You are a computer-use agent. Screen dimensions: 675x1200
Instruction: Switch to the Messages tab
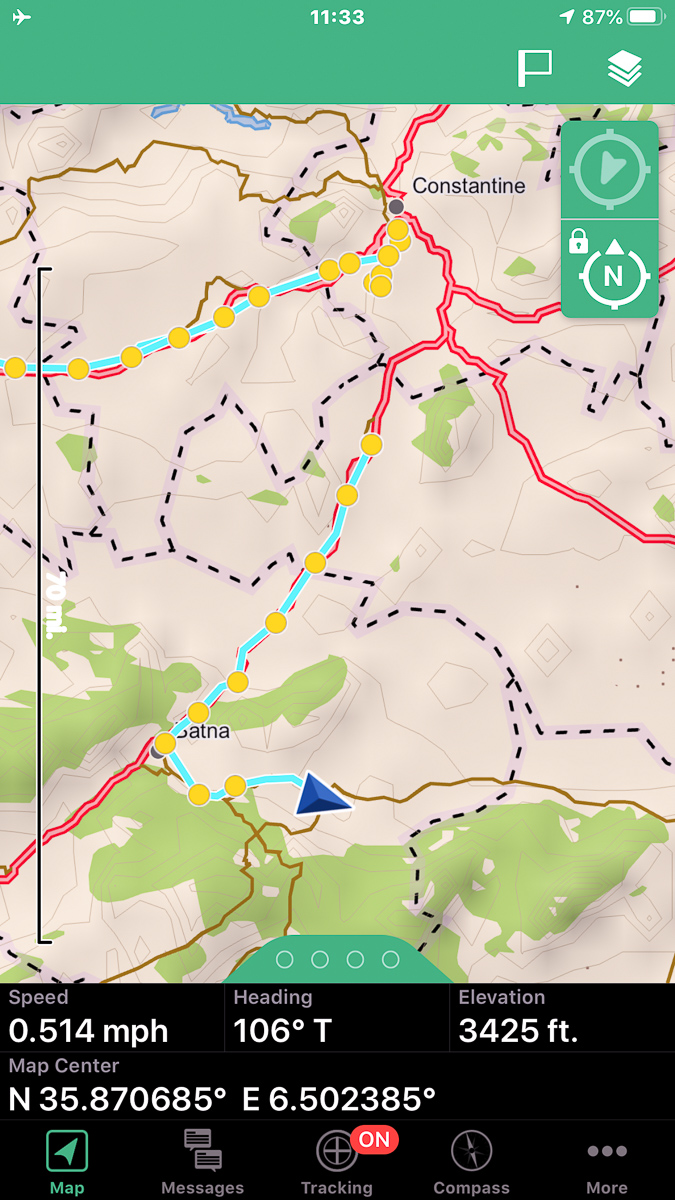[x=202, y=1162]
